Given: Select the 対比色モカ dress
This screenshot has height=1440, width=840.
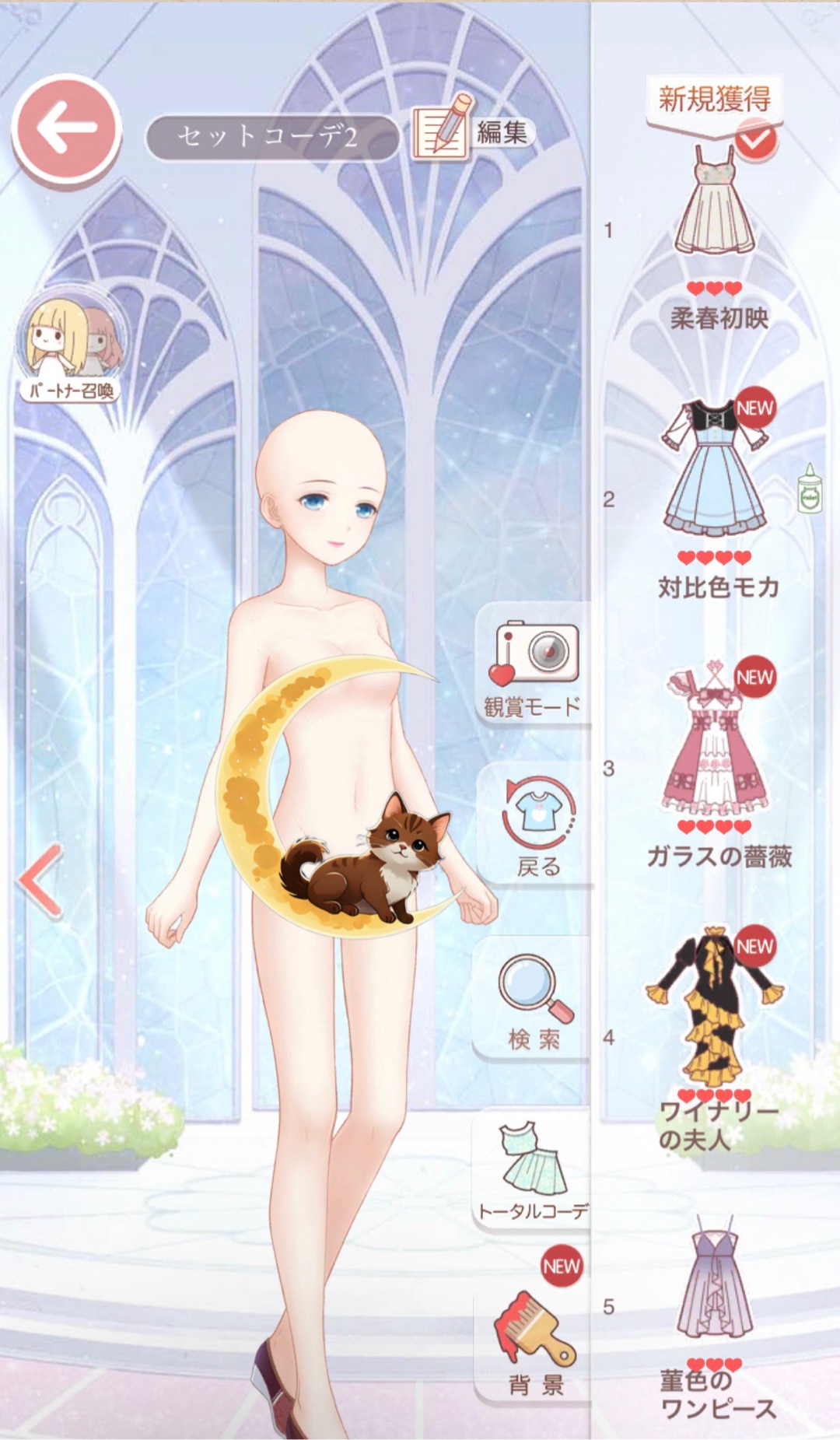Looking at the screenshot, I should (717, 475).
